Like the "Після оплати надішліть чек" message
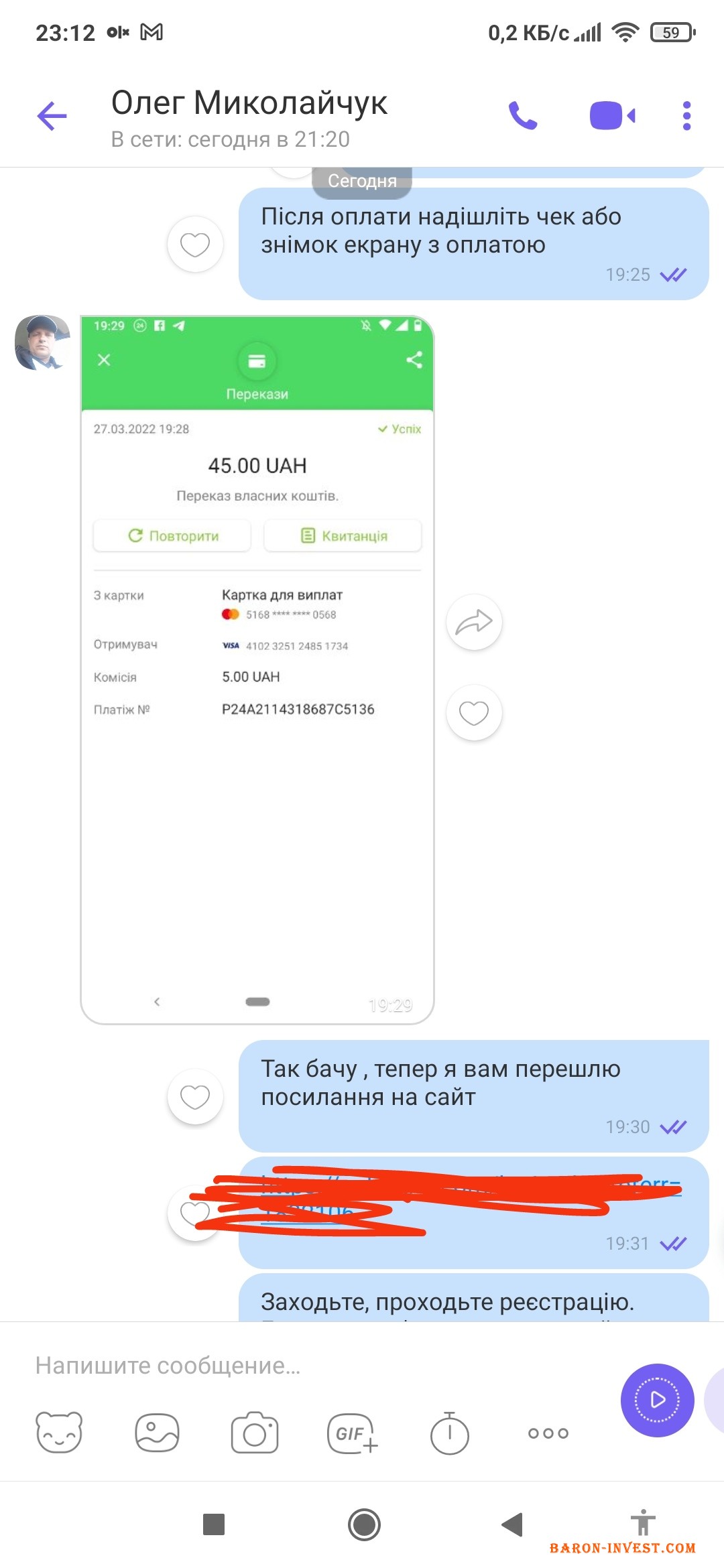724x1568 pixels. pos(195,245)
